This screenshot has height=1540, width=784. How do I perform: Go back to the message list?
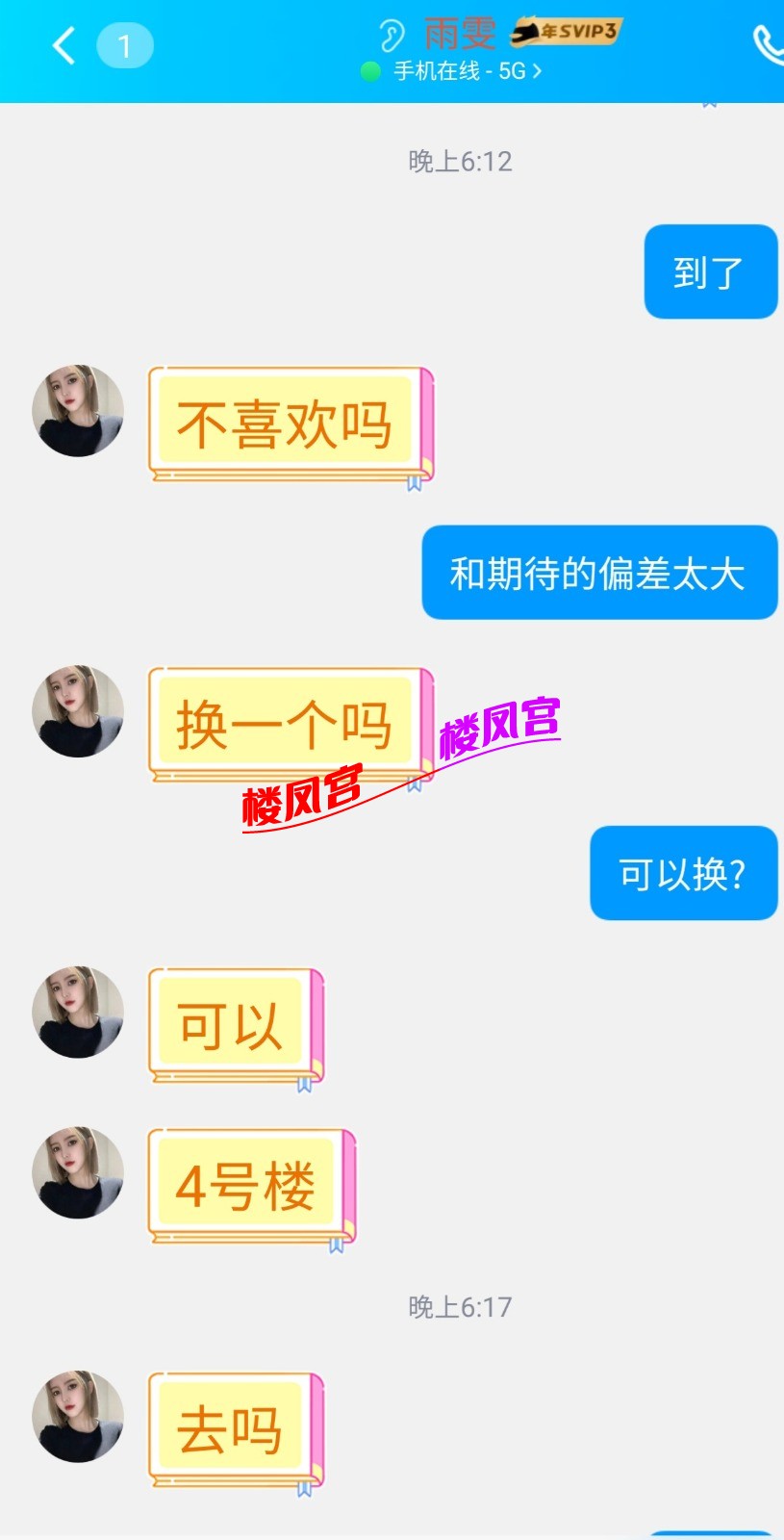64,45
